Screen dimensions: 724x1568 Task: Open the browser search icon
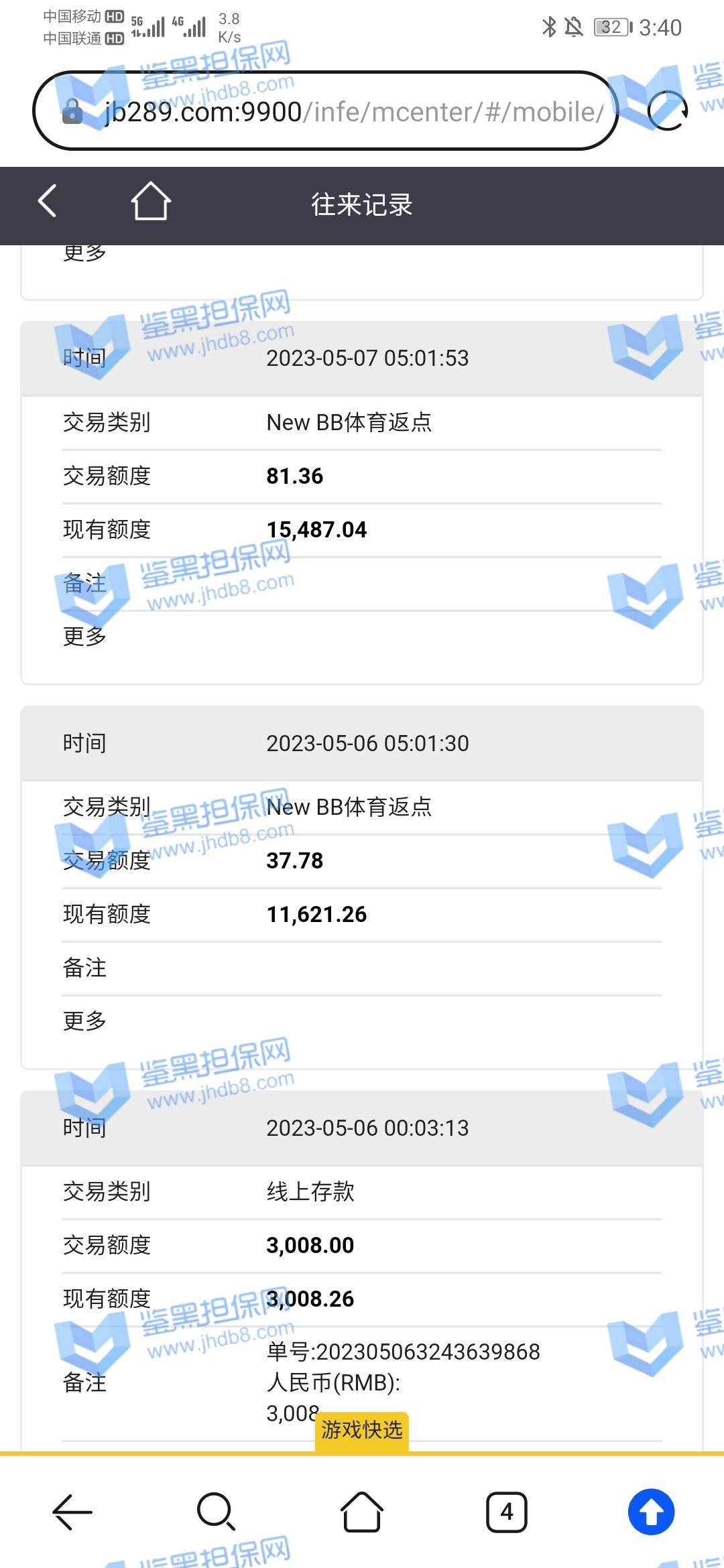[216, 1512]
